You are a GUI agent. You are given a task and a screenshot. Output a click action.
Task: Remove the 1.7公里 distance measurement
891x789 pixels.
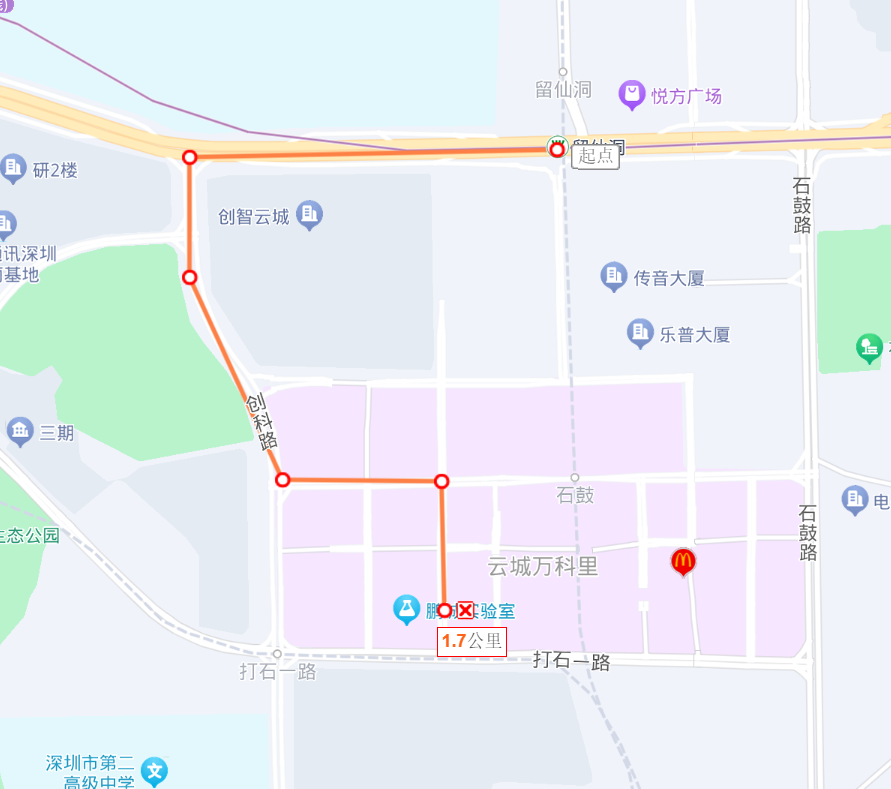pos(465,610)
